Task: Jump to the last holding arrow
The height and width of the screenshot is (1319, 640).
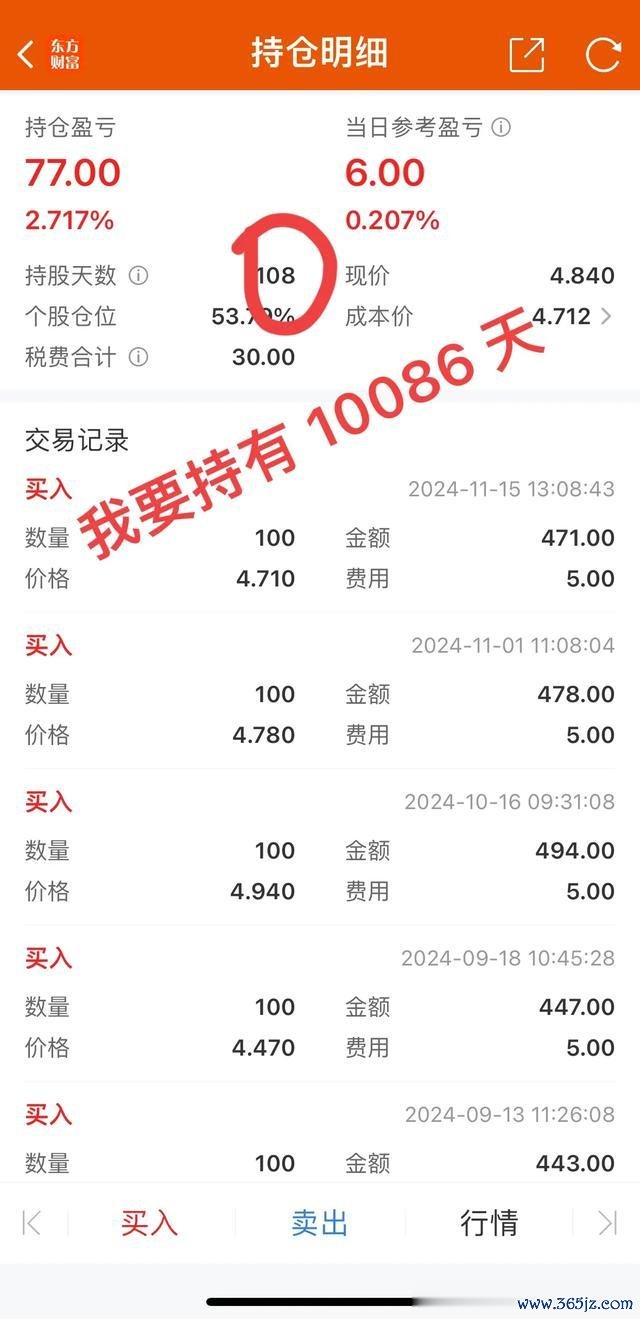Action: click(607, 1222)
